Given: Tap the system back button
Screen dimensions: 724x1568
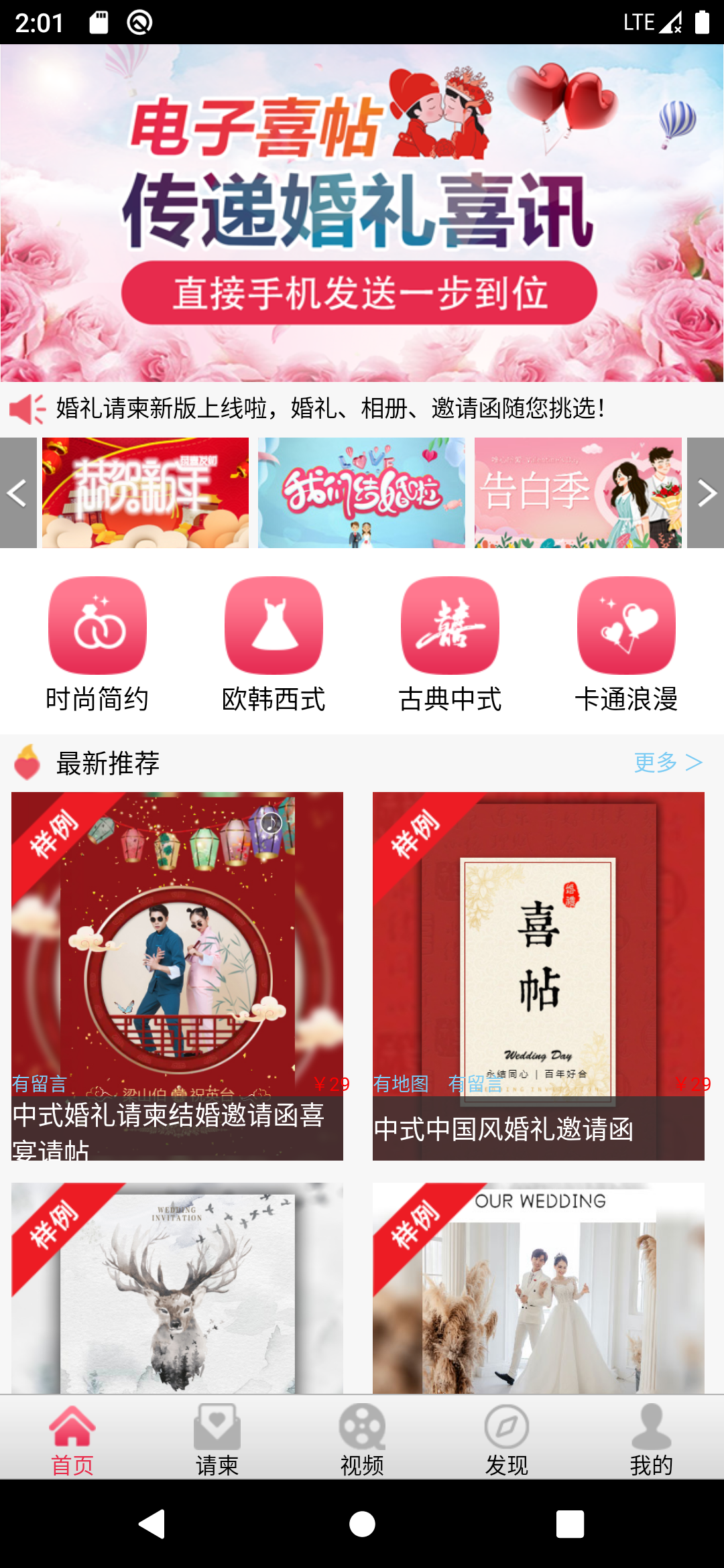Looking at the screenshot, I should coord(153,1524).
